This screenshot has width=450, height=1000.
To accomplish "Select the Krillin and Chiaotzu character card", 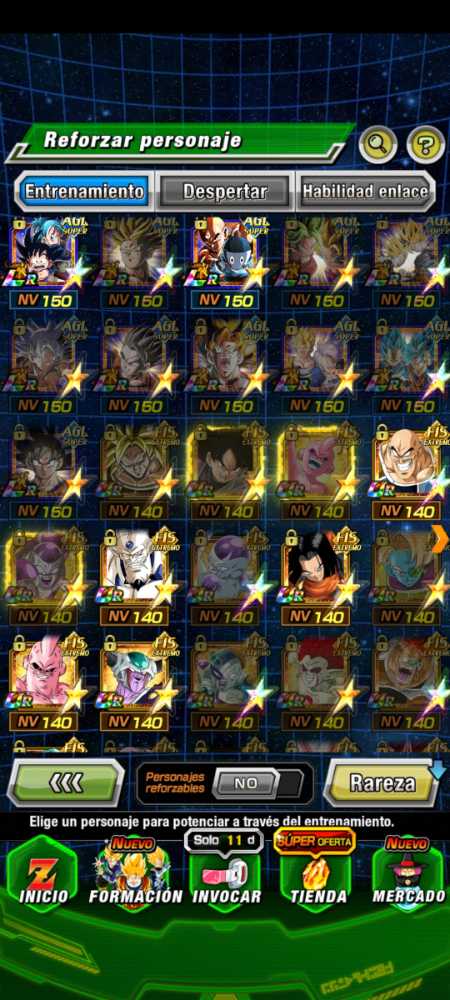I will coord(226,261).
